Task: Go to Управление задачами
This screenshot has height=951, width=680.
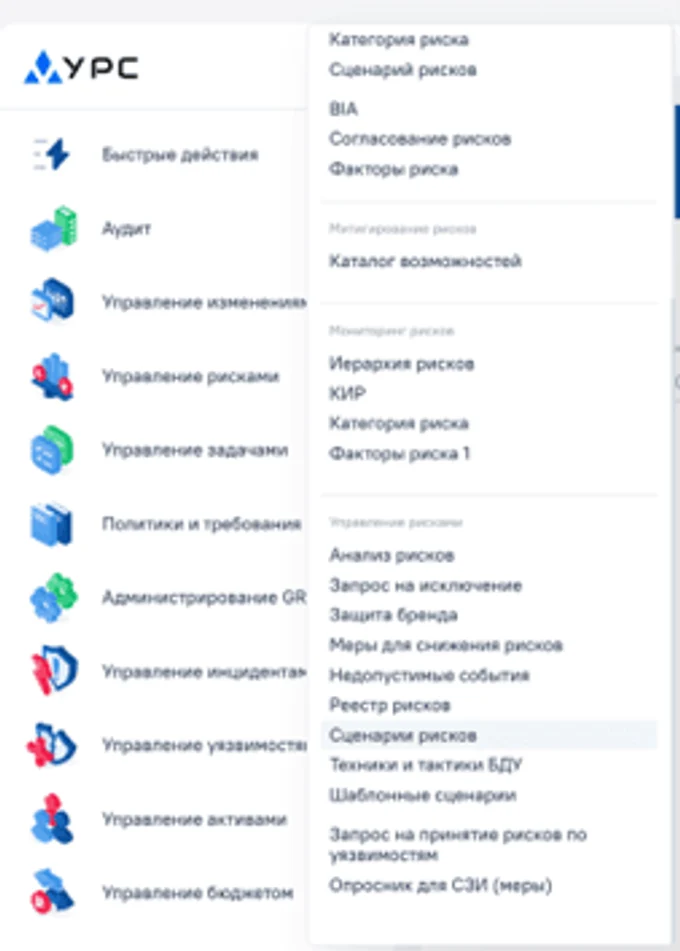Action: [x=194, y=450]
